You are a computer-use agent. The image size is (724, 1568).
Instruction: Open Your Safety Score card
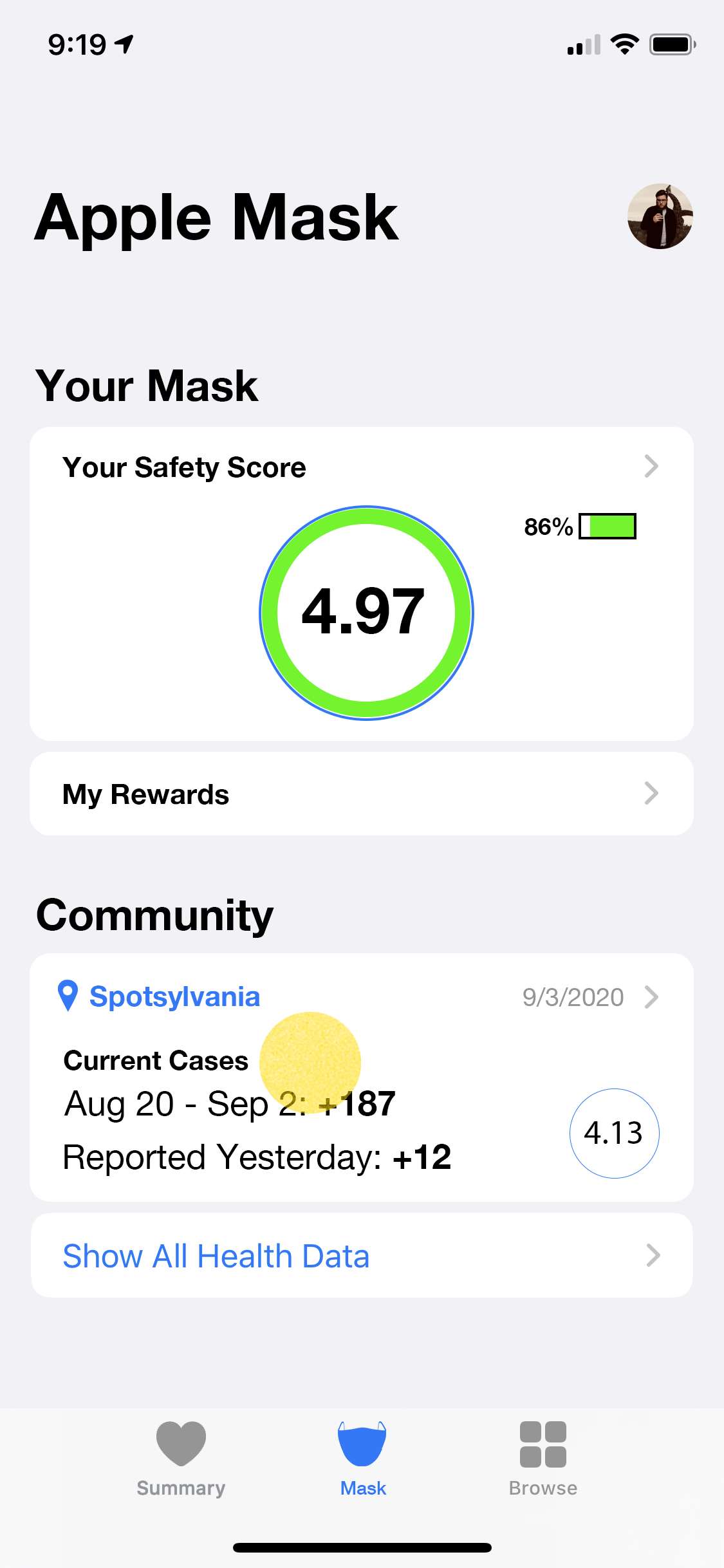tap(361, 467)
